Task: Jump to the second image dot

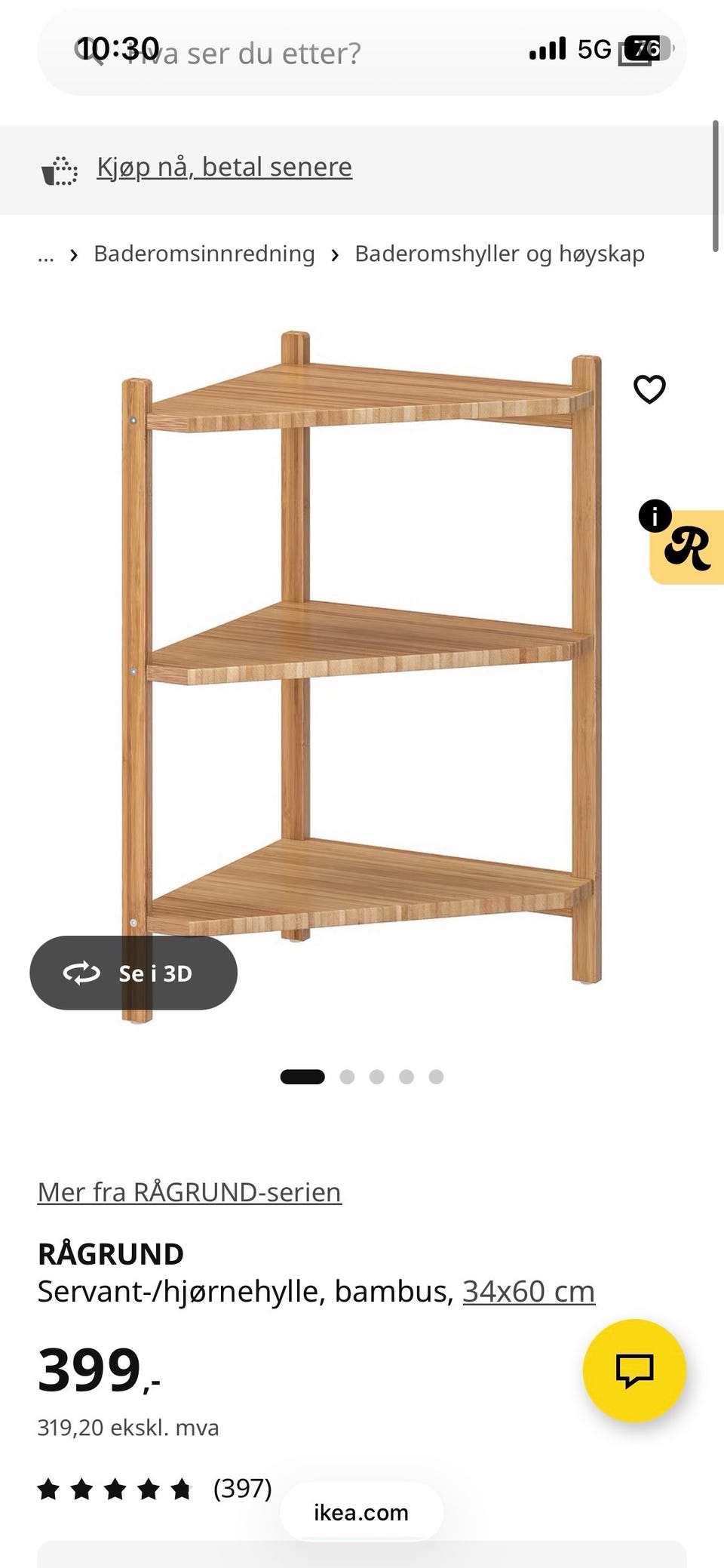Action: [347, 1077]
